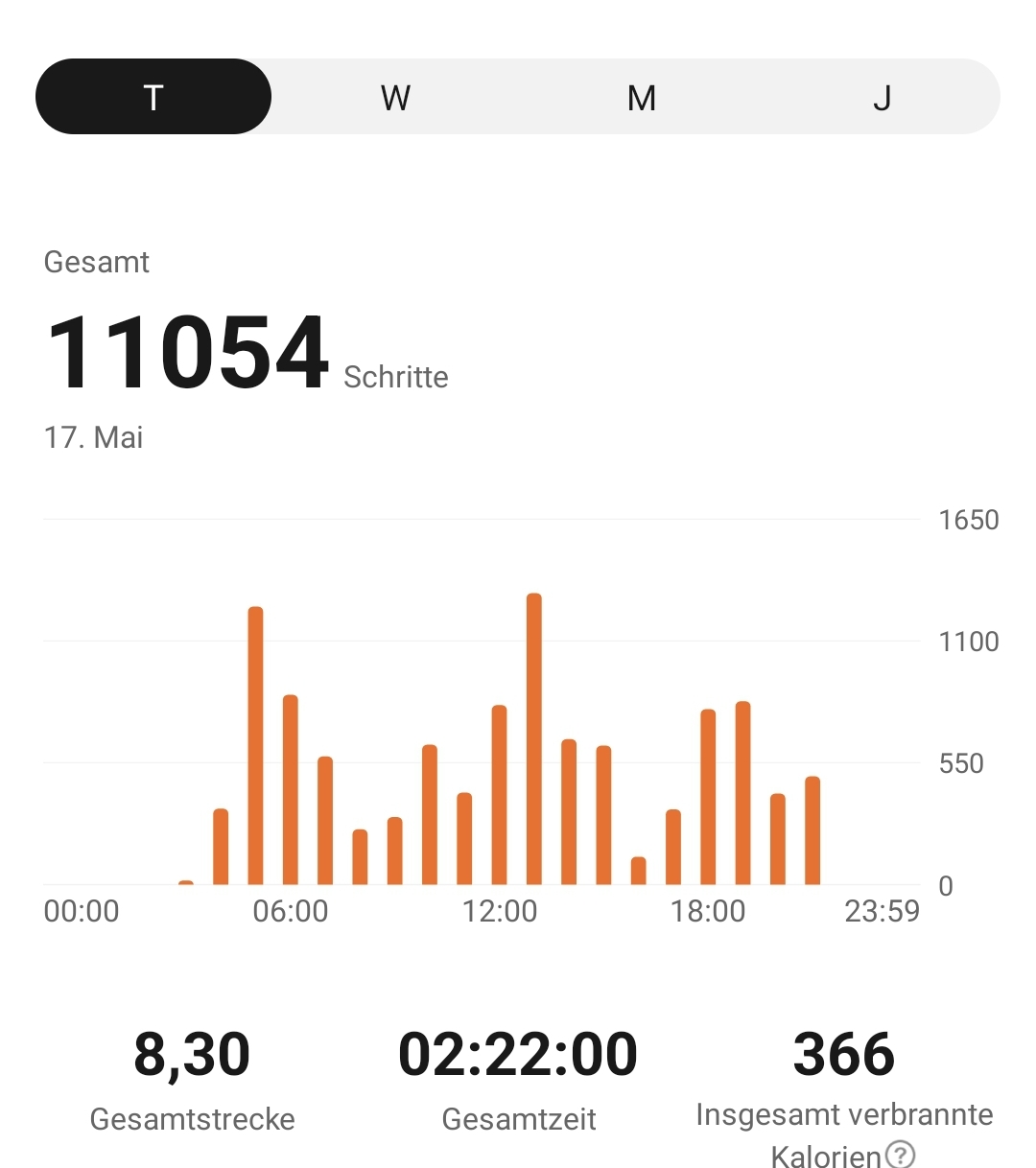Open the calories burned help icon
Viewport: 1036px width, 1168px height.
(x=900, y=1154)
